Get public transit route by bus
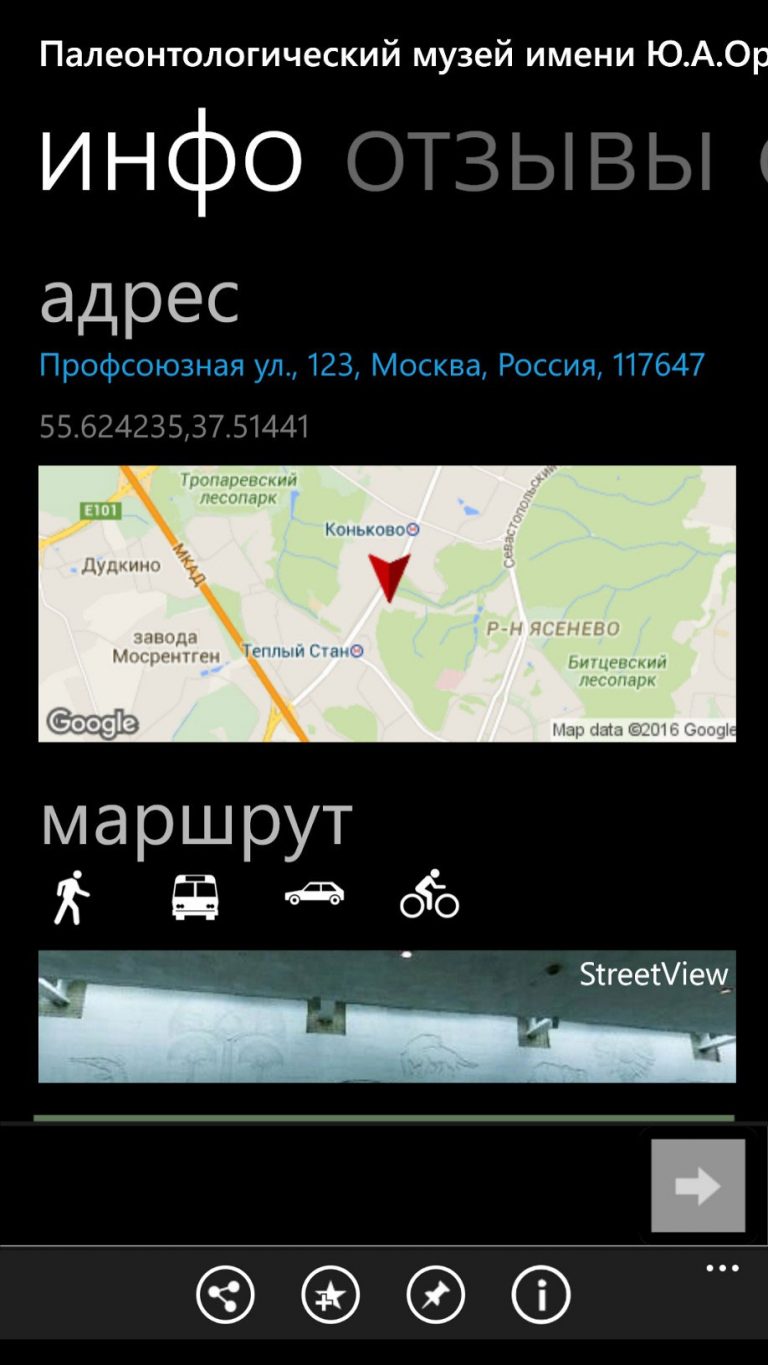 (x=195, y=896)
